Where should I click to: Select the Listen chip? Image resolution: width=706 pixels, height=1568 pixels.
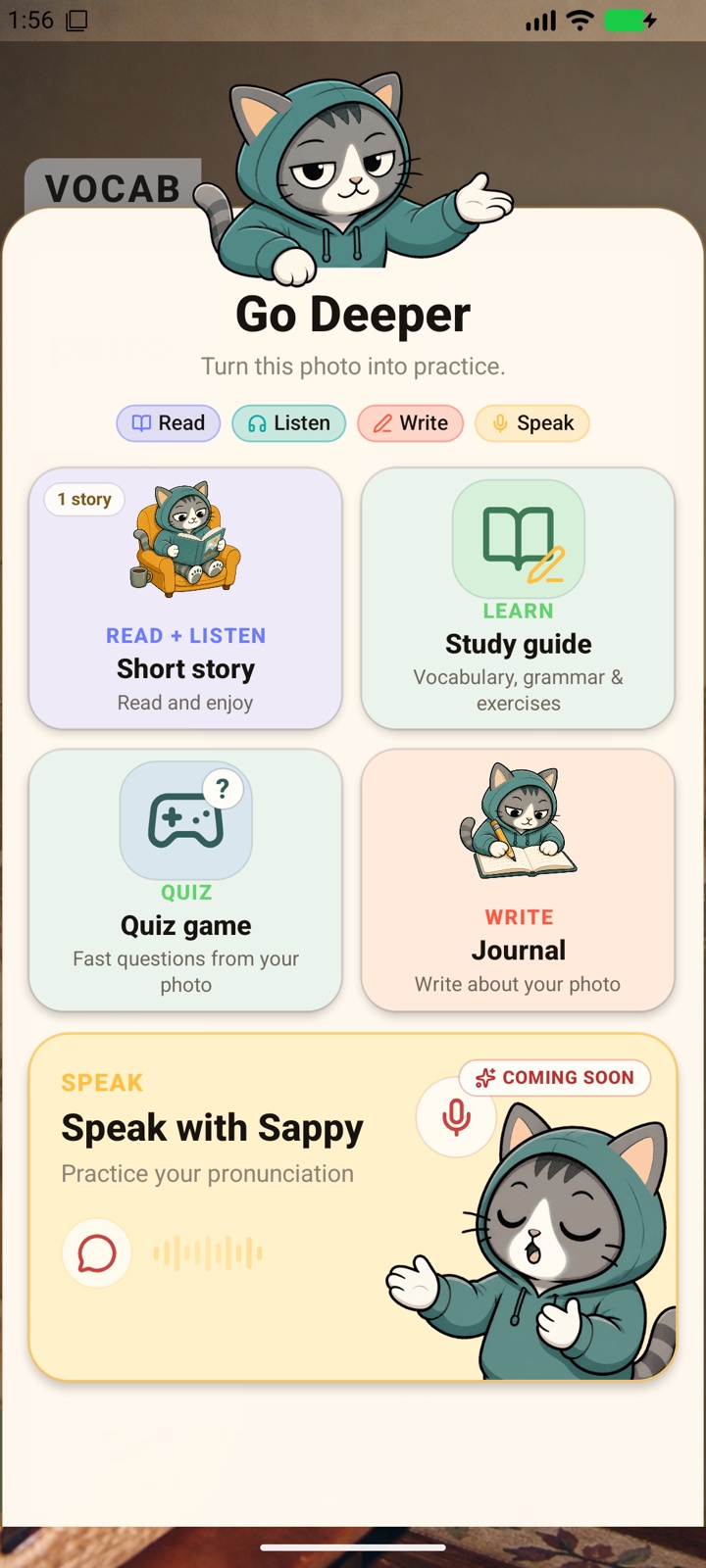pyautogui.click(x=288, y=423)
